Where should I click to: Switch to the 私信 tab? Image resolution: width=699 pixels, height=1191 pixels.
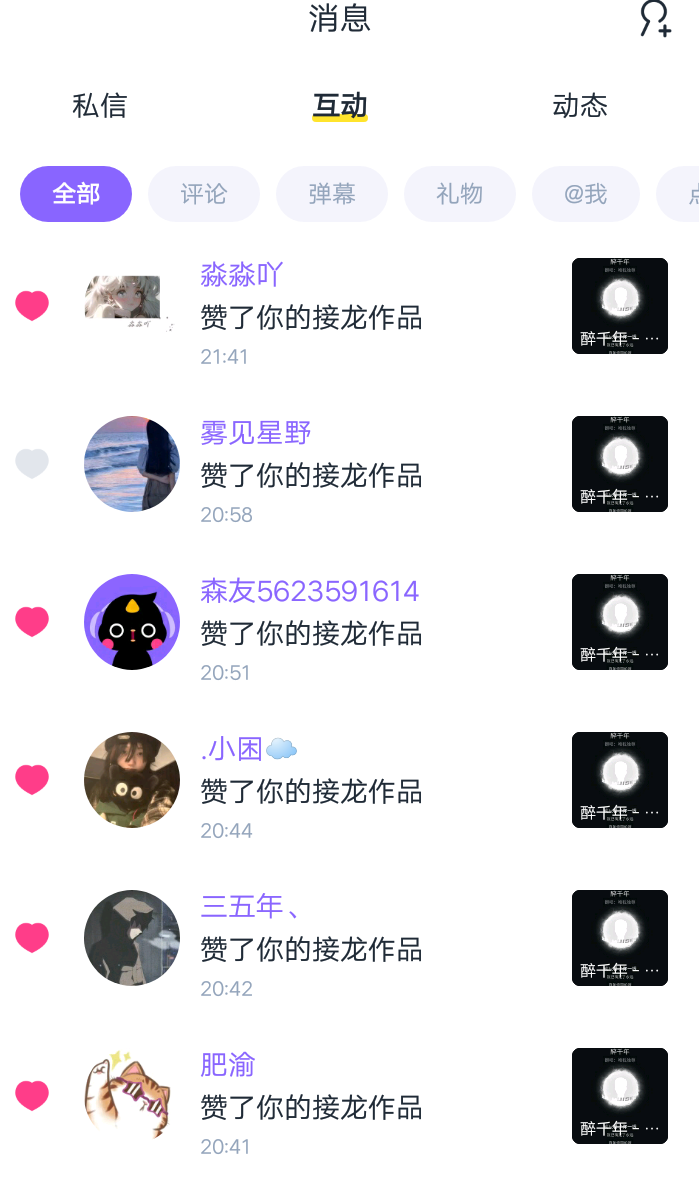99,106
